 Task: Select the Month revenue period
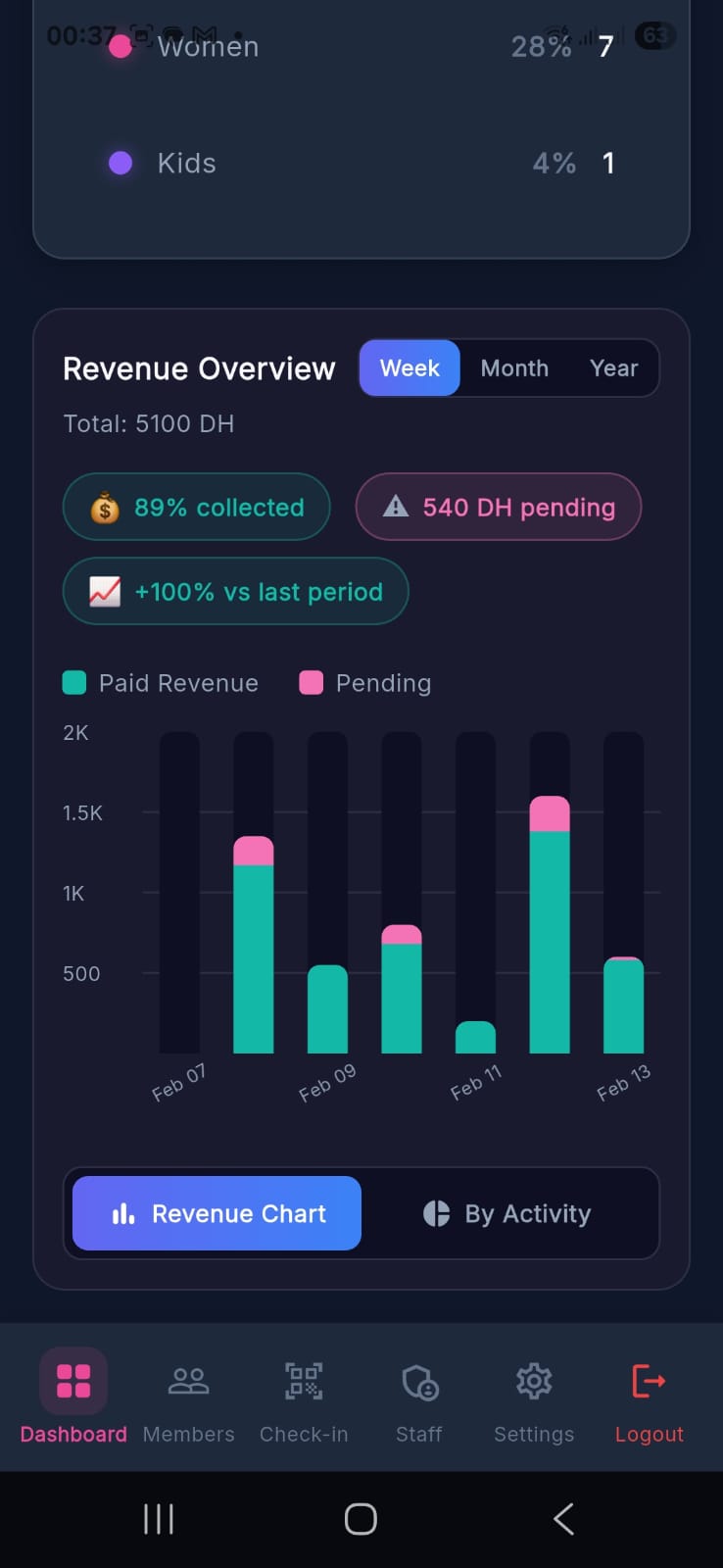(514, 368)
